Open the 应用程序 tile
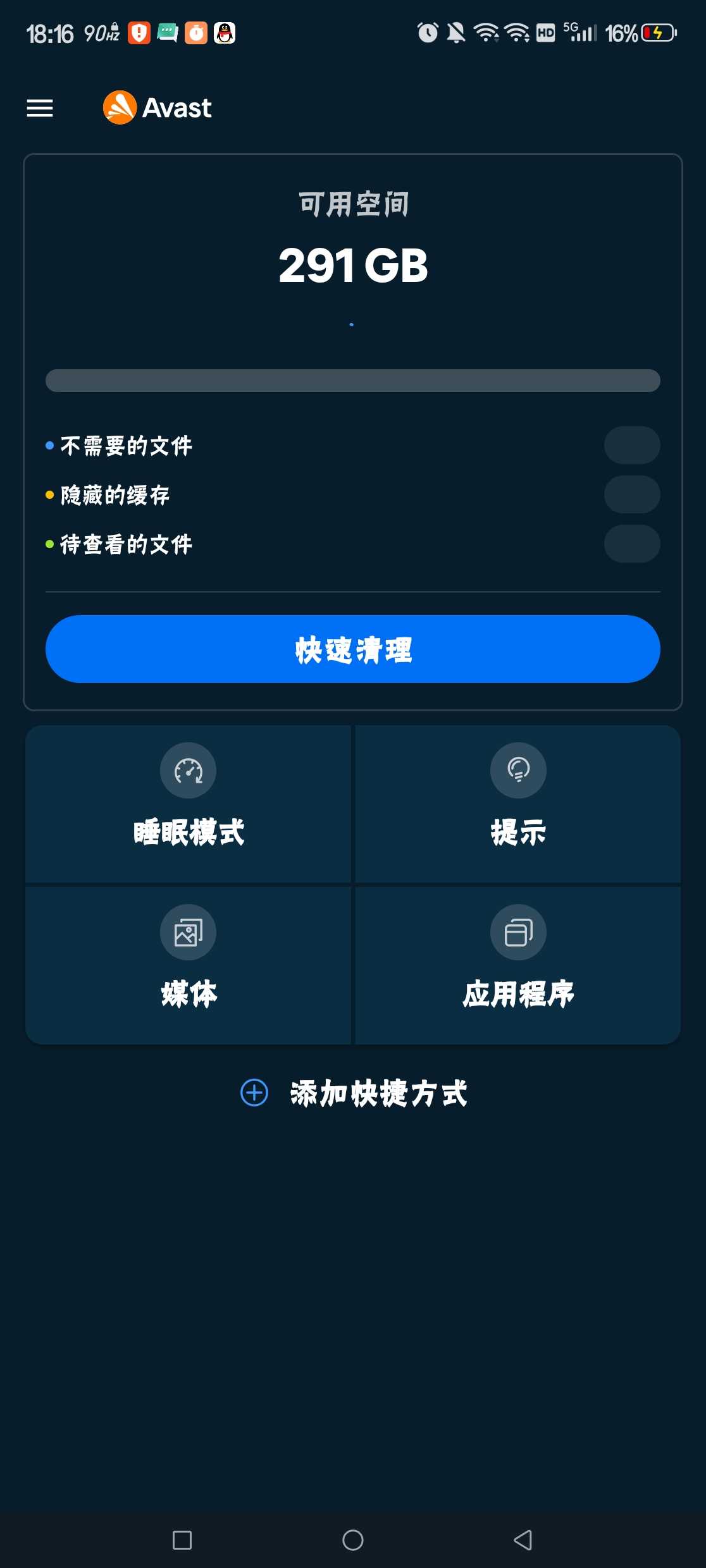706x1568 pixels. [517, 965]
